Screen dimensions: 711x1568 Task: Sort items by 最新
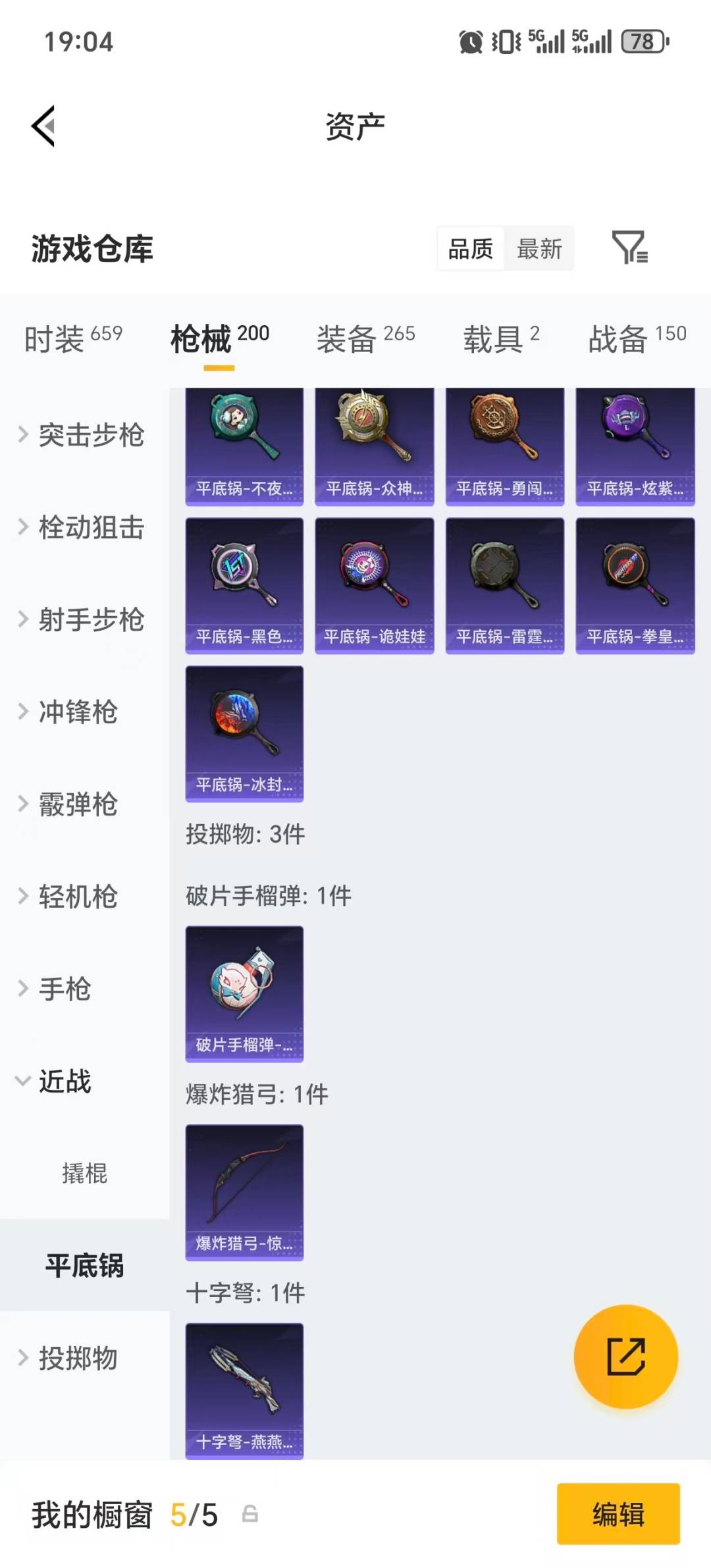click(x=539, y=249)
